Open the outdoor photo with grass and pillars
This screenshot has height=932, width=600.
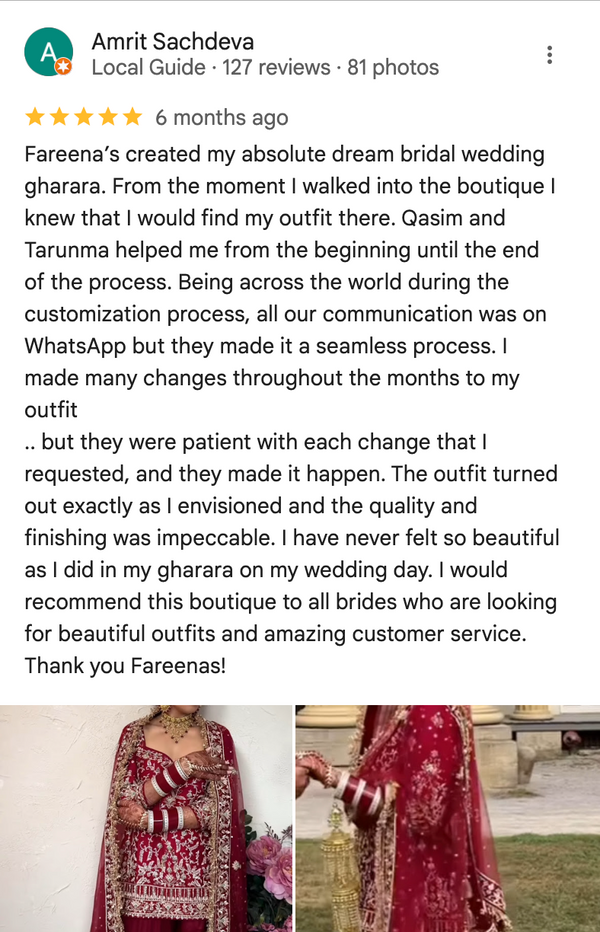click(447, 818)
